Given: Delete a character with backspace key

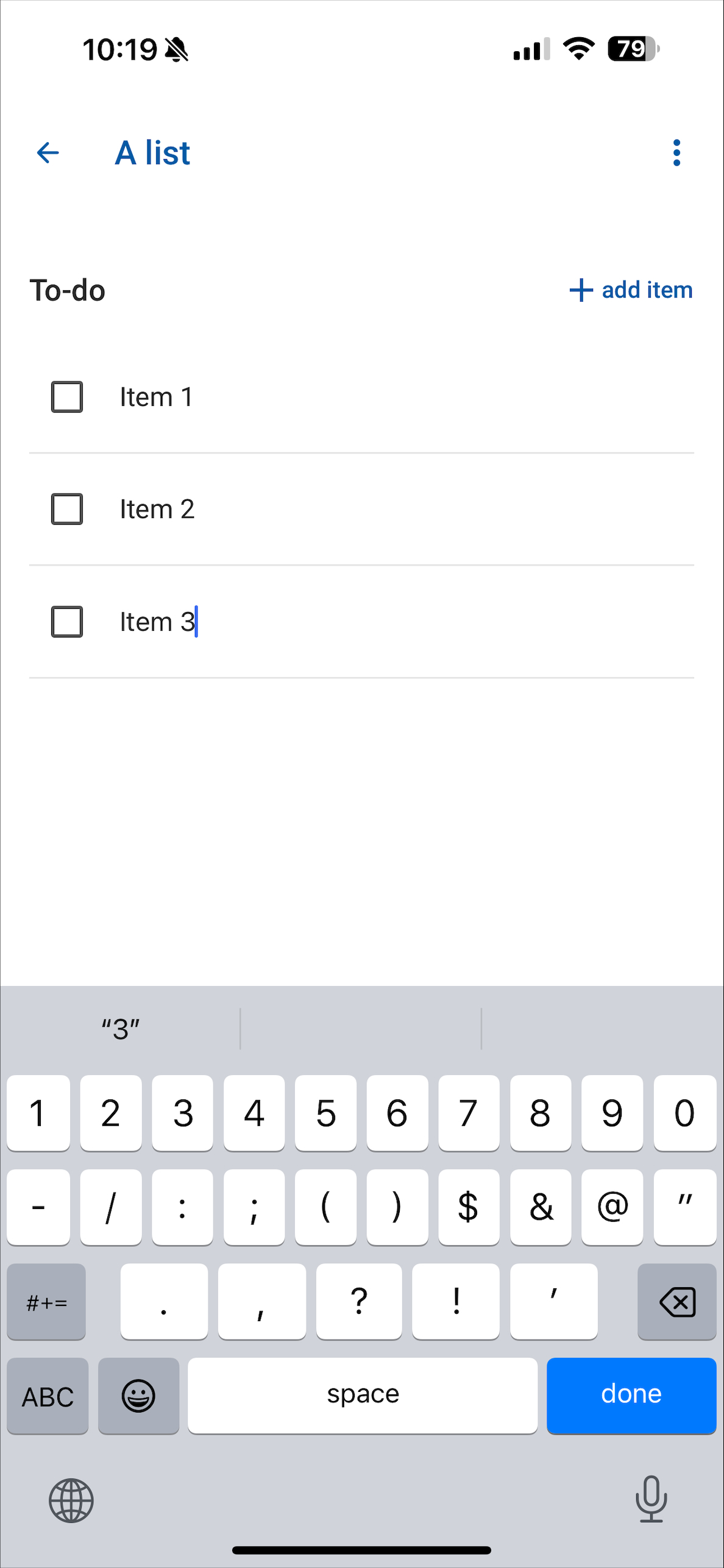Looking at the screenshot, I should (676, 1302).
